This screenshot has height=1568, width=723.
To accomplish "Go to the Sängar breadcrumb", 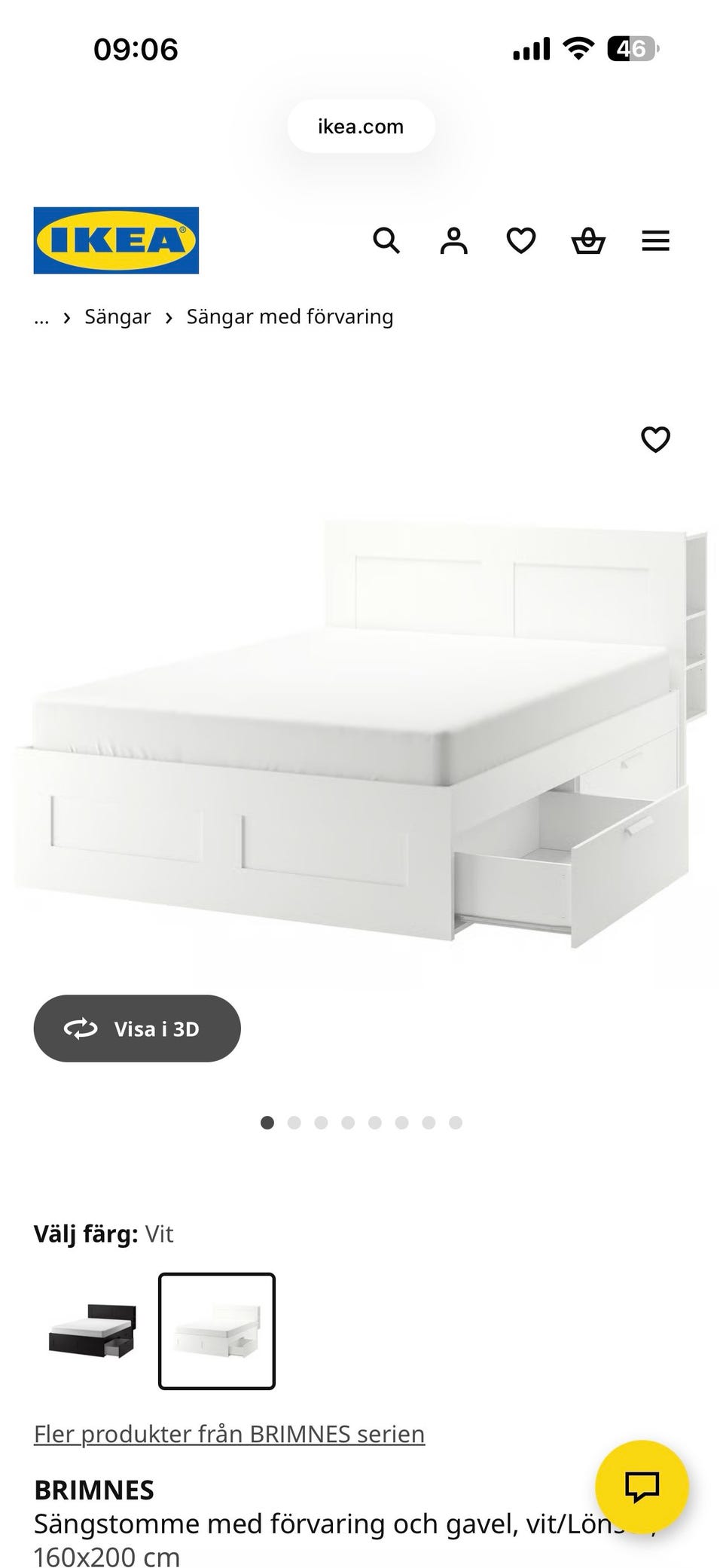I will pyautogui.click(x=117, y=316).
